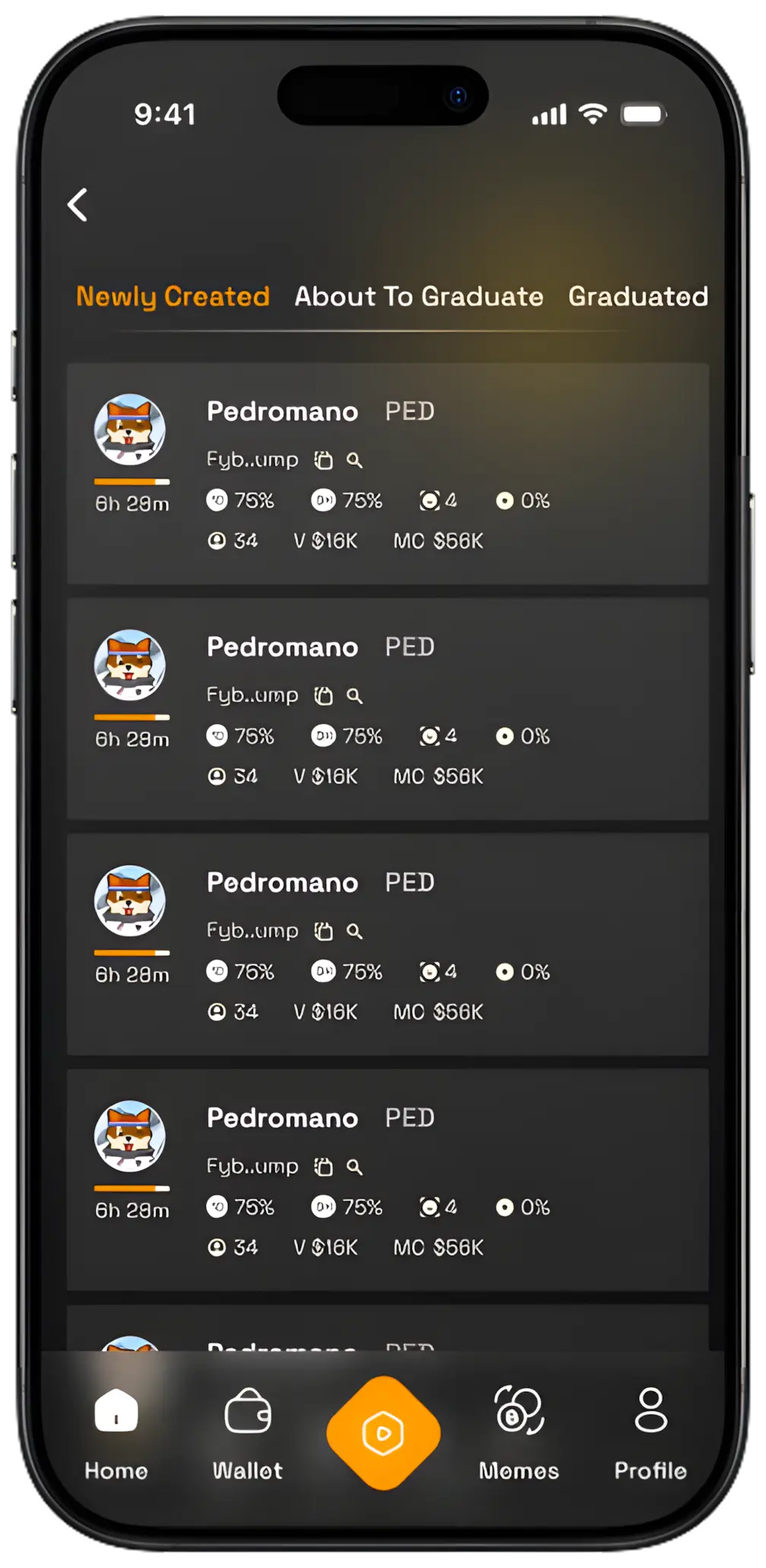Switch to the About To Graduate tab
Image resolution: width=766 pixels, height=1568 pixels.
click(419, 296)
